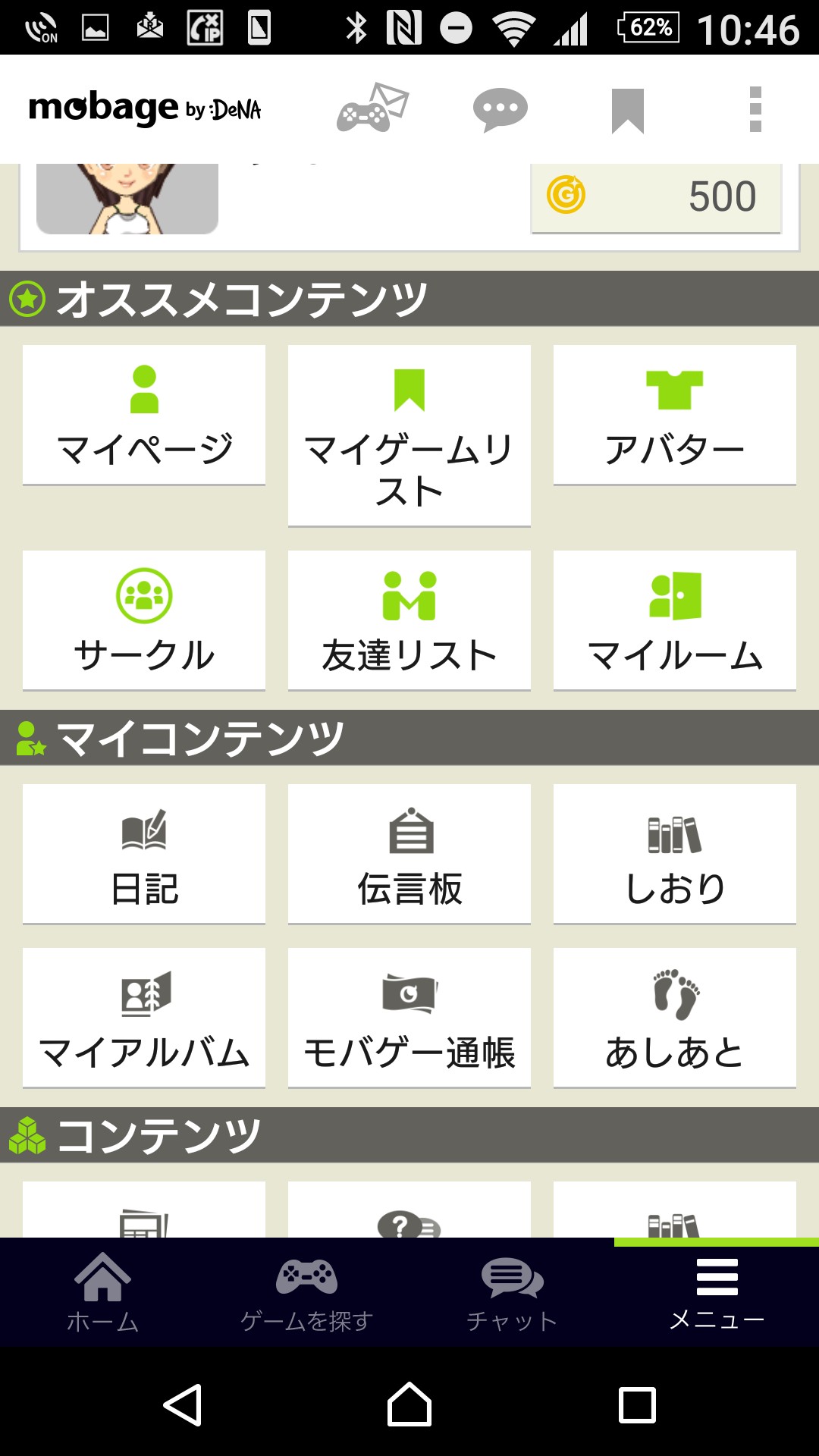The width and height of the screenshot is (819, 1456).
Task: Open 日記
Action: [x=144, y=854]
